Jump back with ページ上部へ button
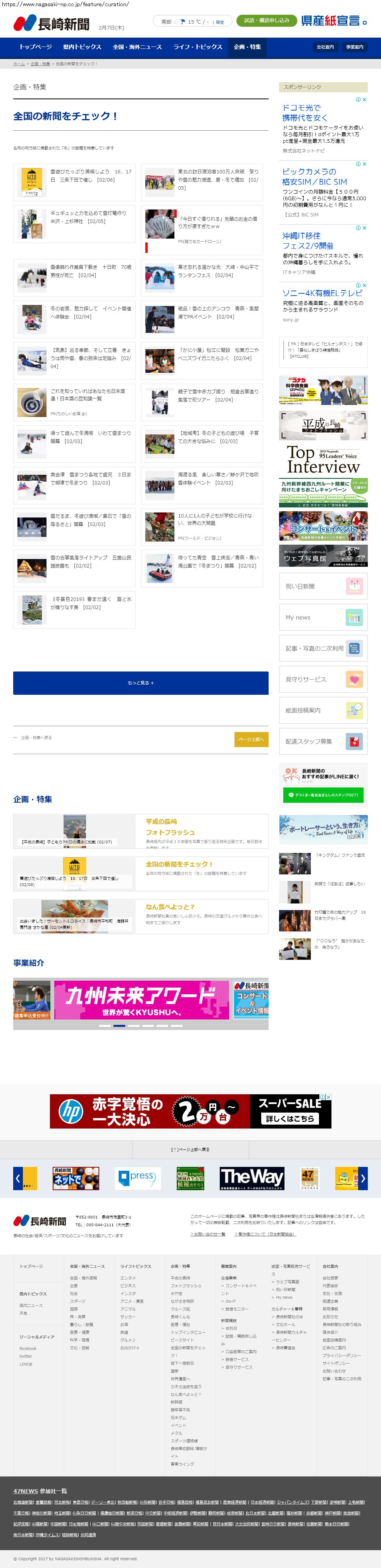 pyautogui.click(x=251, y=739)
